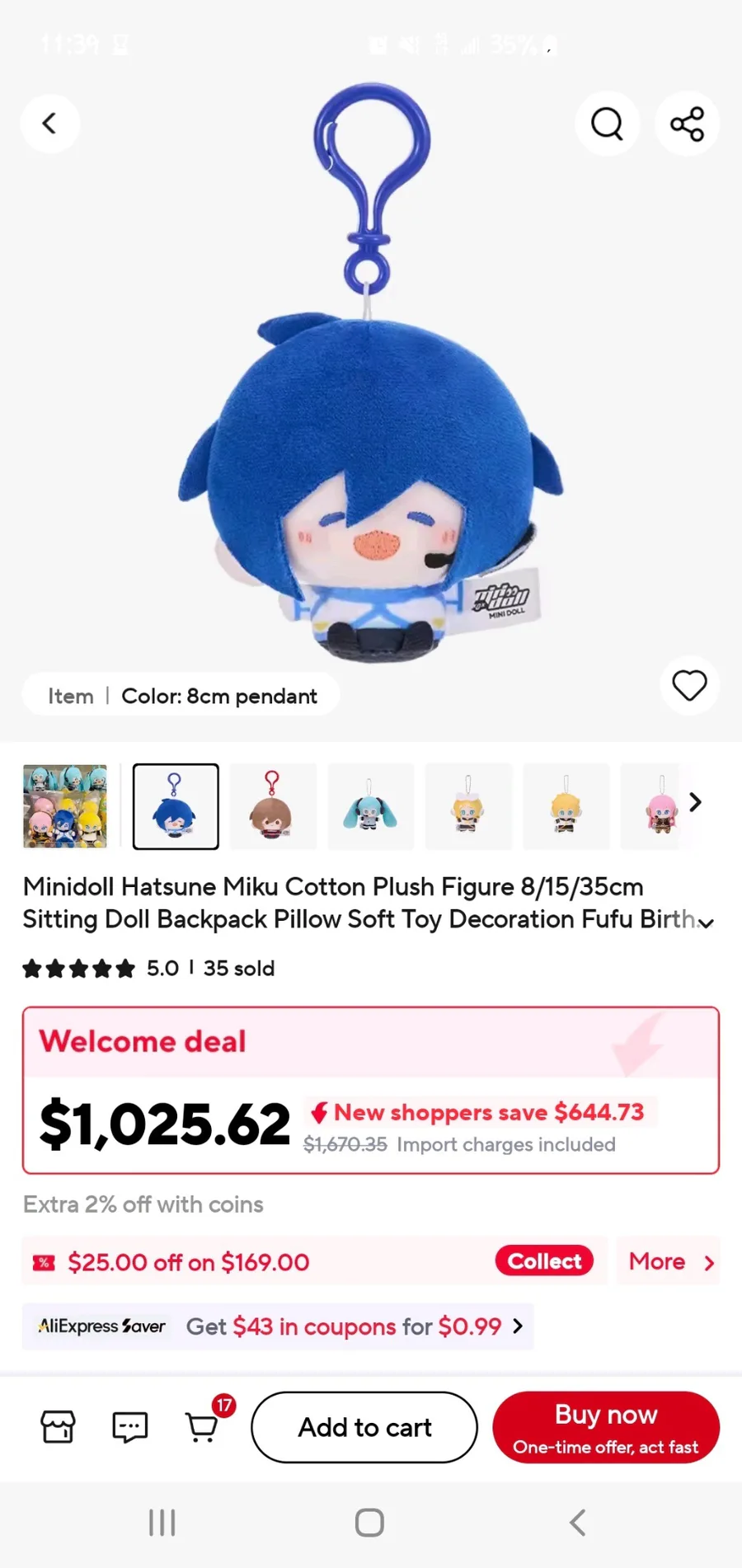
Task: Show more variant thumbnails with the arrow
Action: coord(696,802)
